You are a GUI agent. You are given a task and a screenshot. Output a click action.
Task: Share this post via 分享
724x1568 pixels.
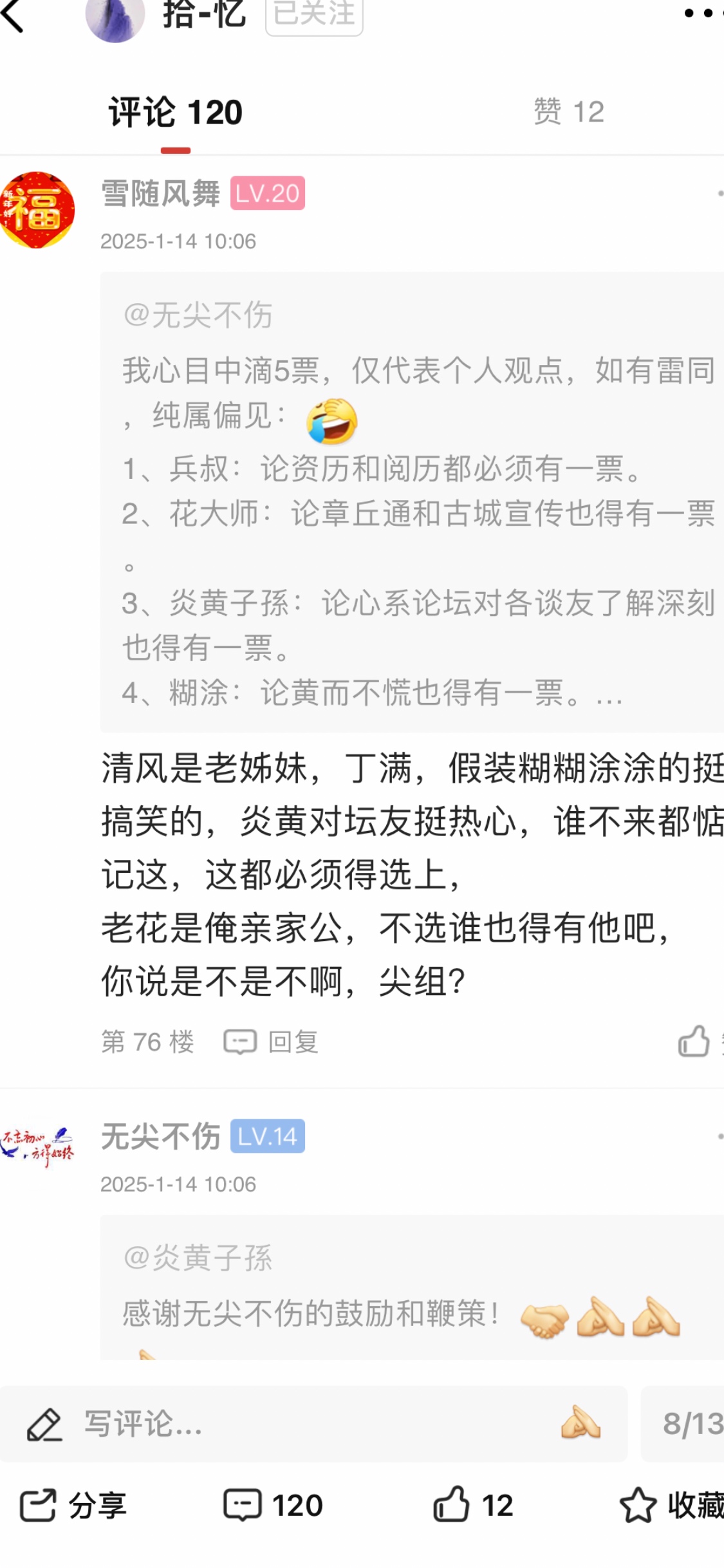(72, 1506)
